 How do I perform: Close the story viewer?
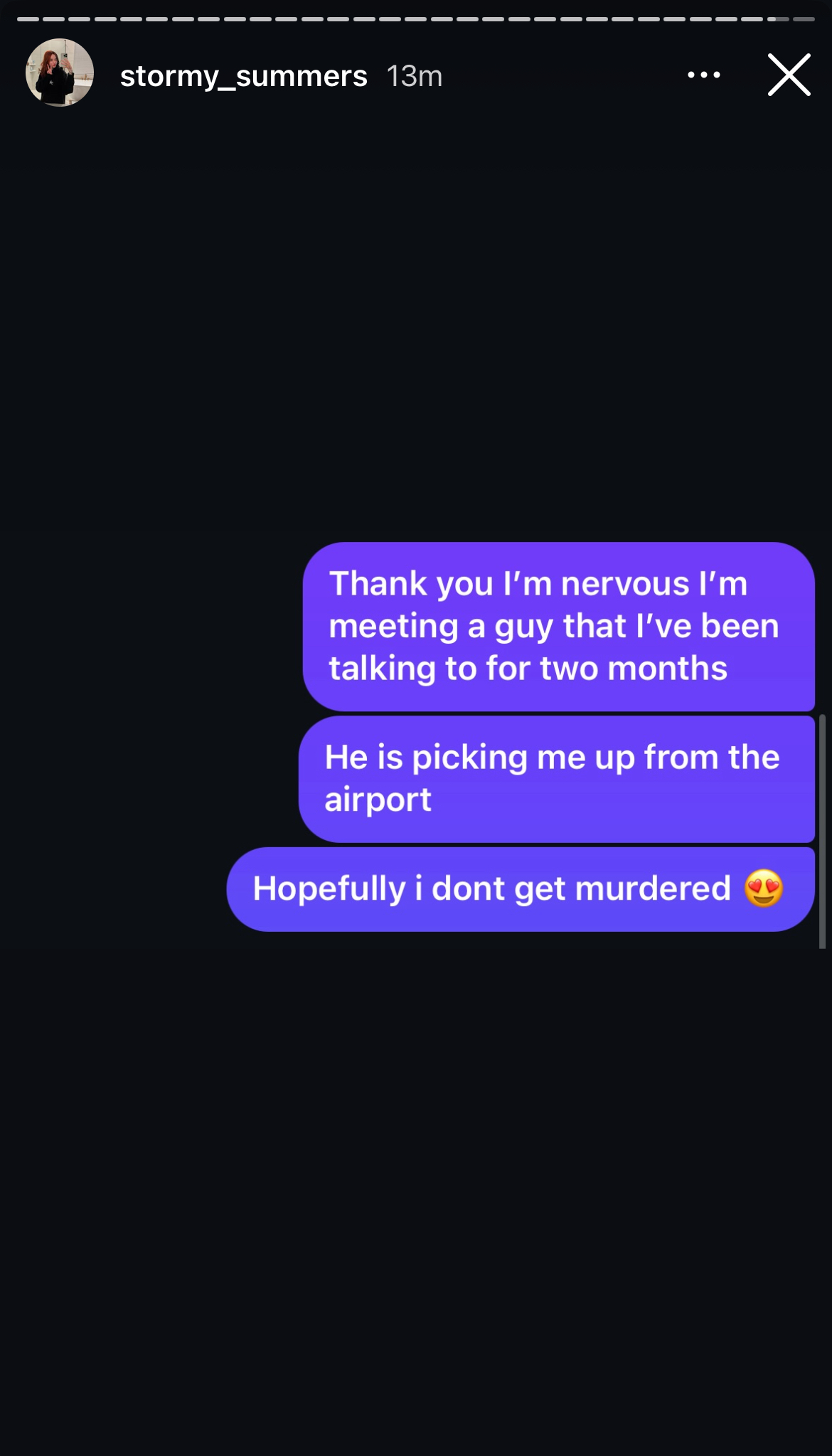[x=789, y=75]
